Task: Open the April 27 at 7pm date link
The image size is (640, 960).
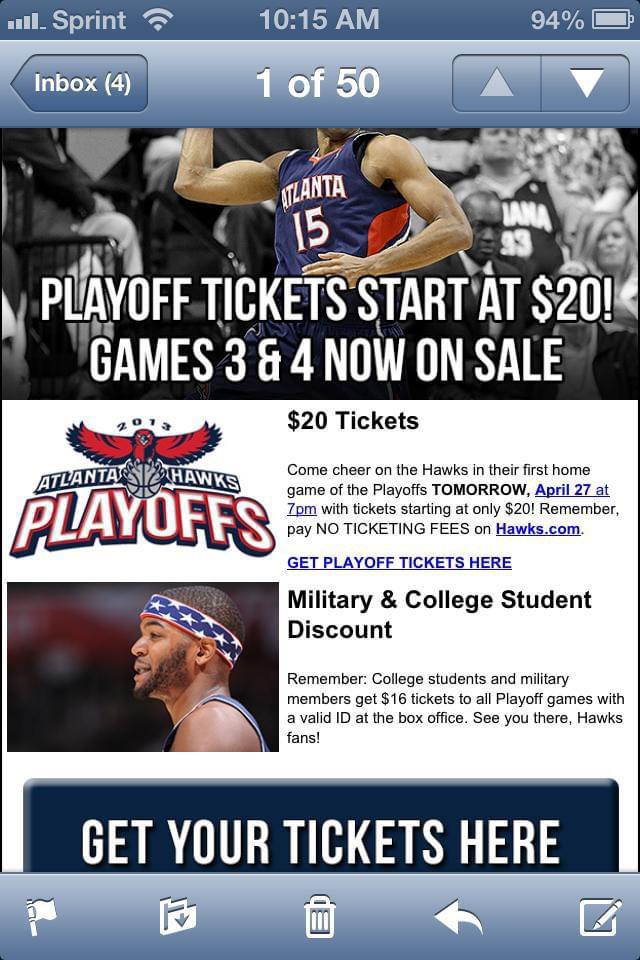Action: (571, 490)
